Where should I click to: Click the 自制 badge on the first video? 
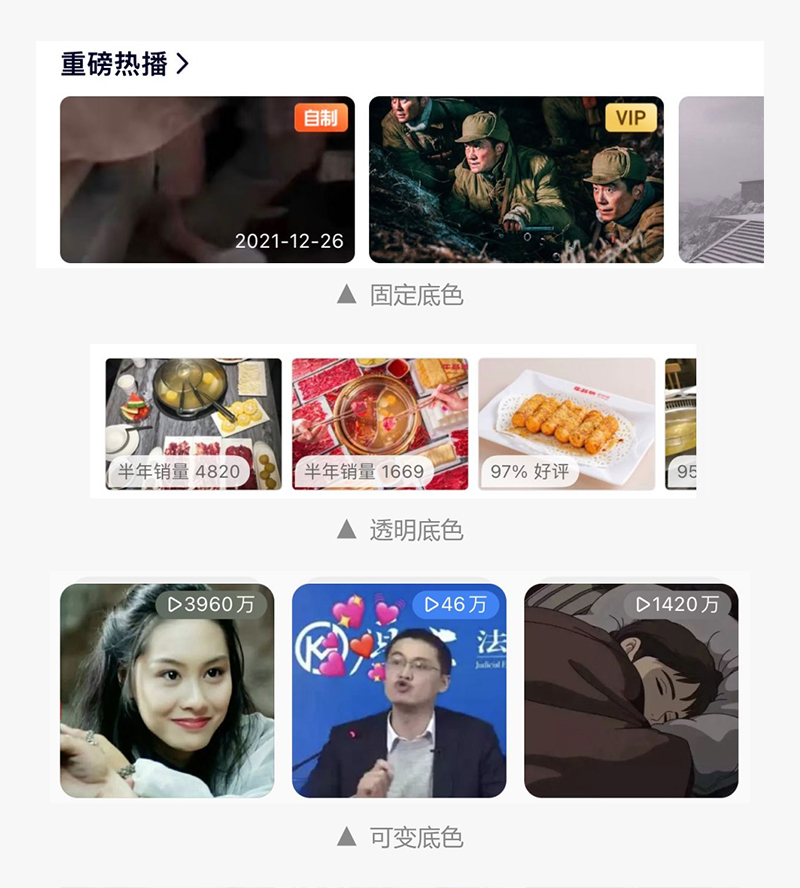(x=321, y=118)
